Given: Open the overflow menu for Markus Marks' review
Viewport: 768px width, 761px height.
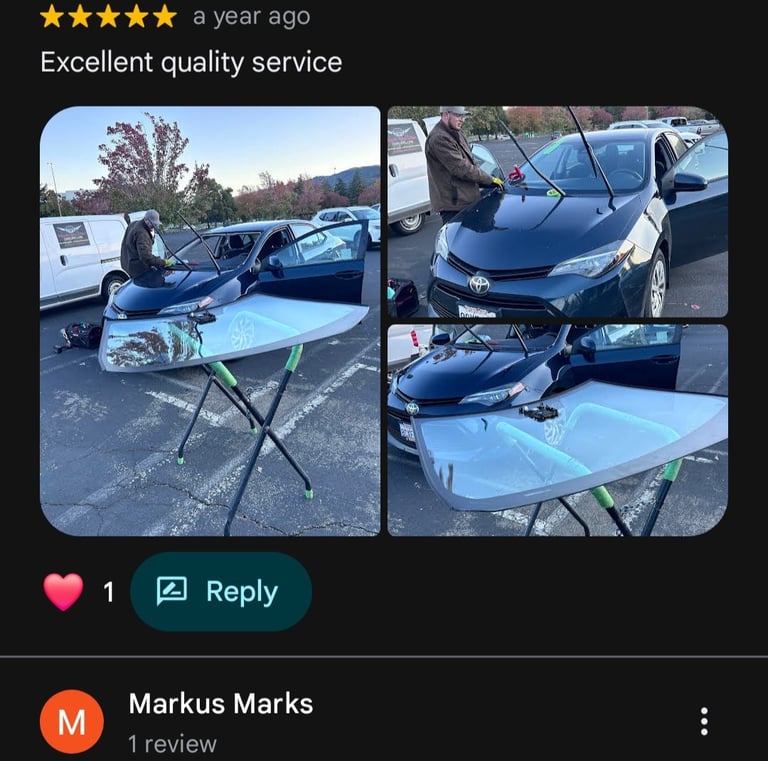Looking at the screenshot, I should coord(704,721).
